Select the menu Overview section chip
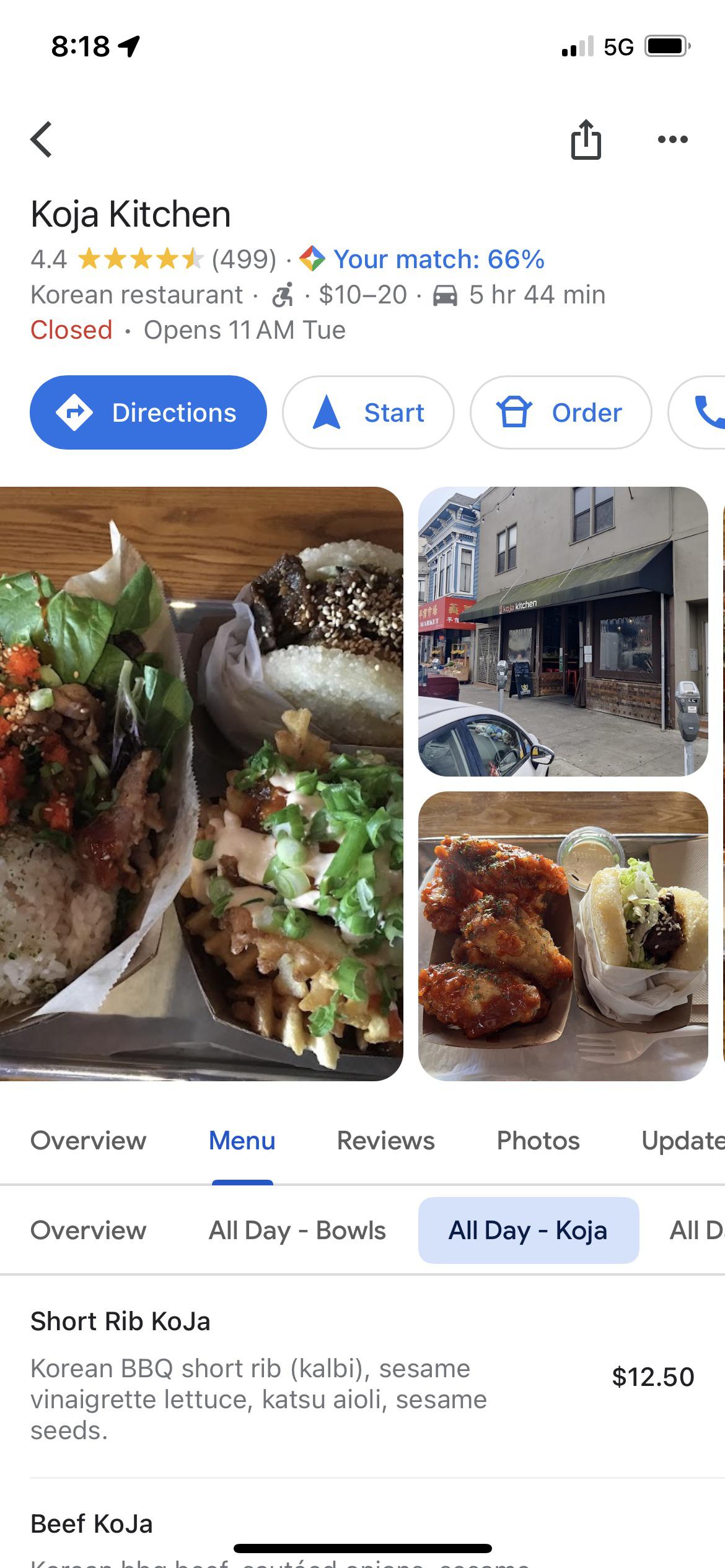The image size is (725, 1568). [x=89, y=1230]
